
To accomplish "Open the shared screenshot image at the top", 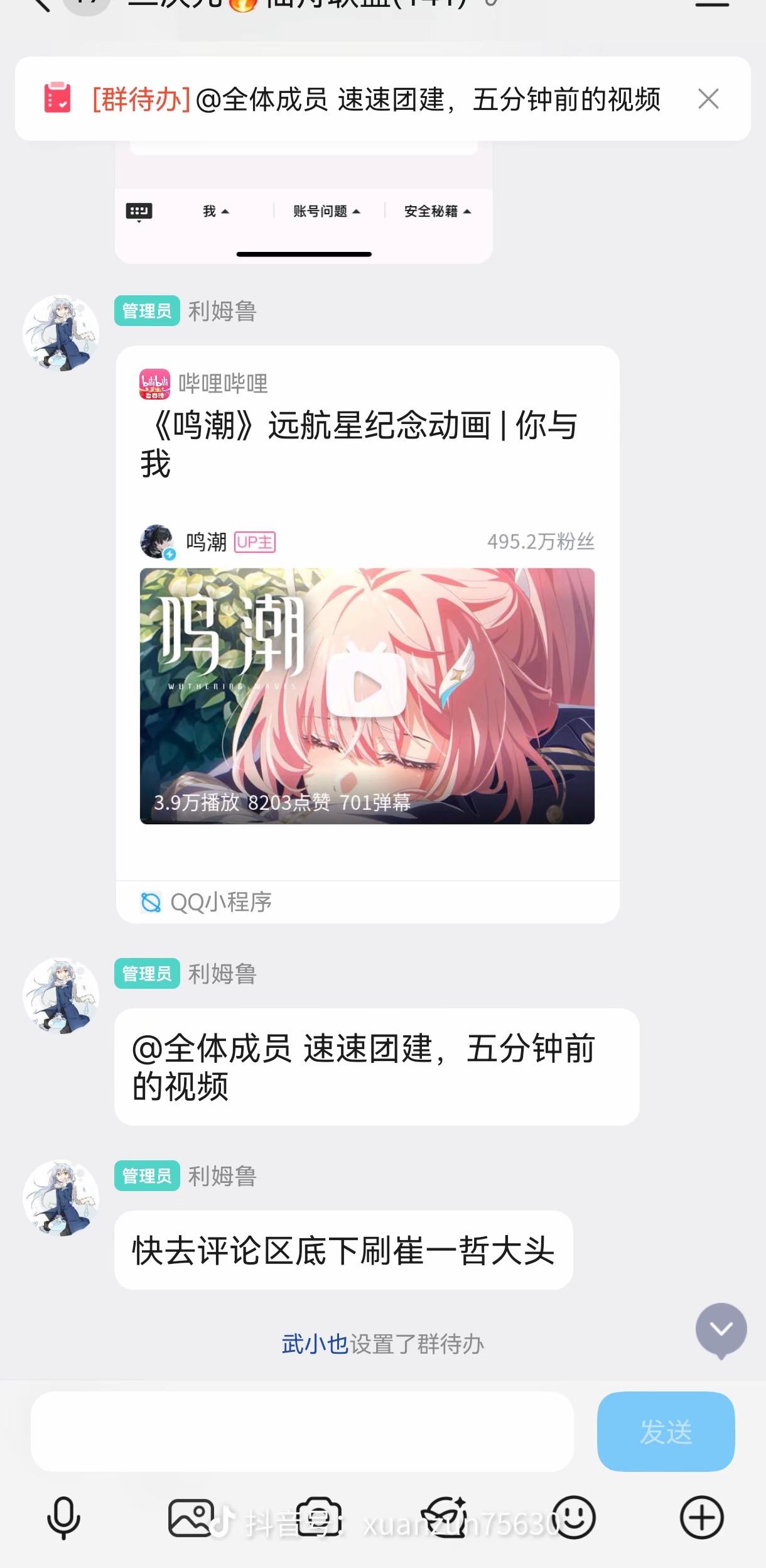I will click(304, 201).
